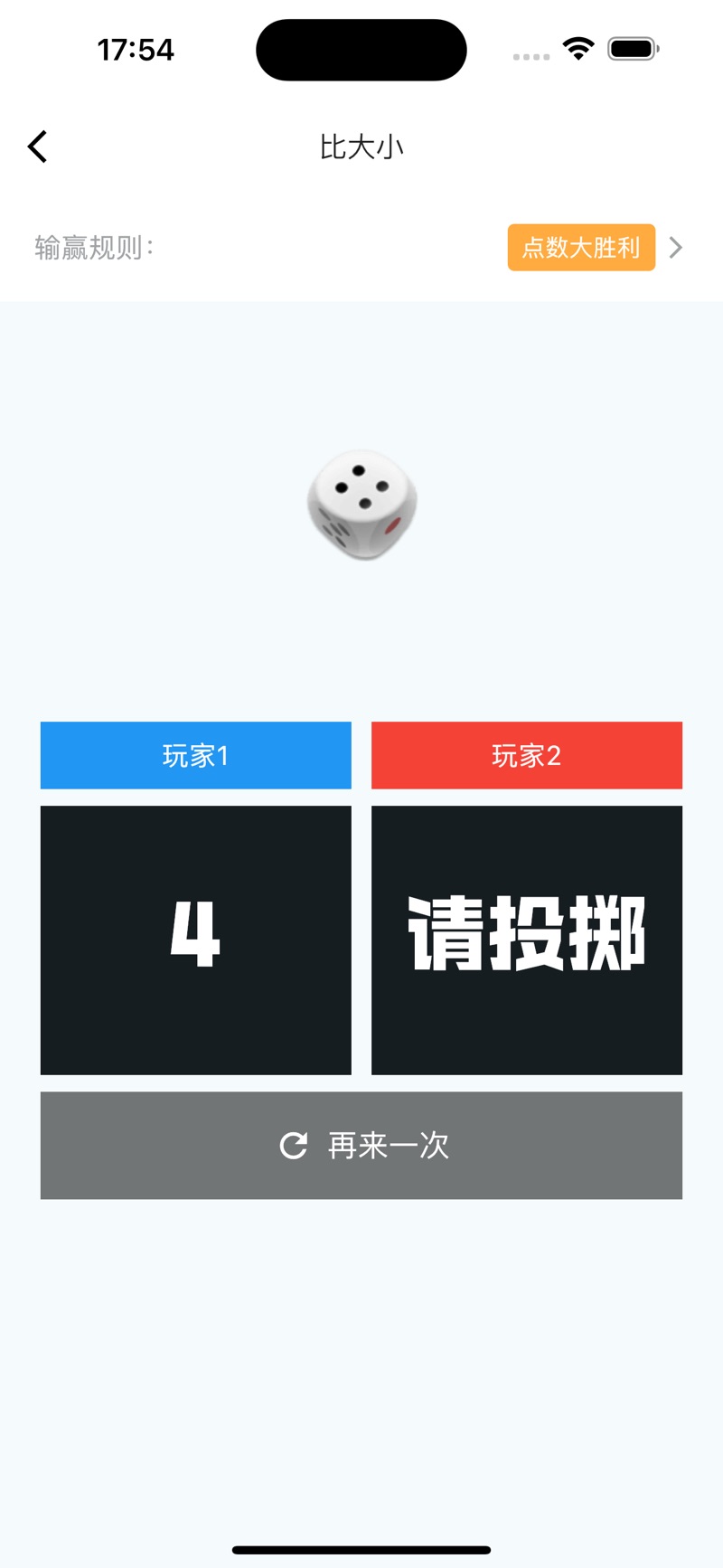Tap the dice image to roll it
723x1568 pixels.
pyautogui.click(x=361, y=504)
